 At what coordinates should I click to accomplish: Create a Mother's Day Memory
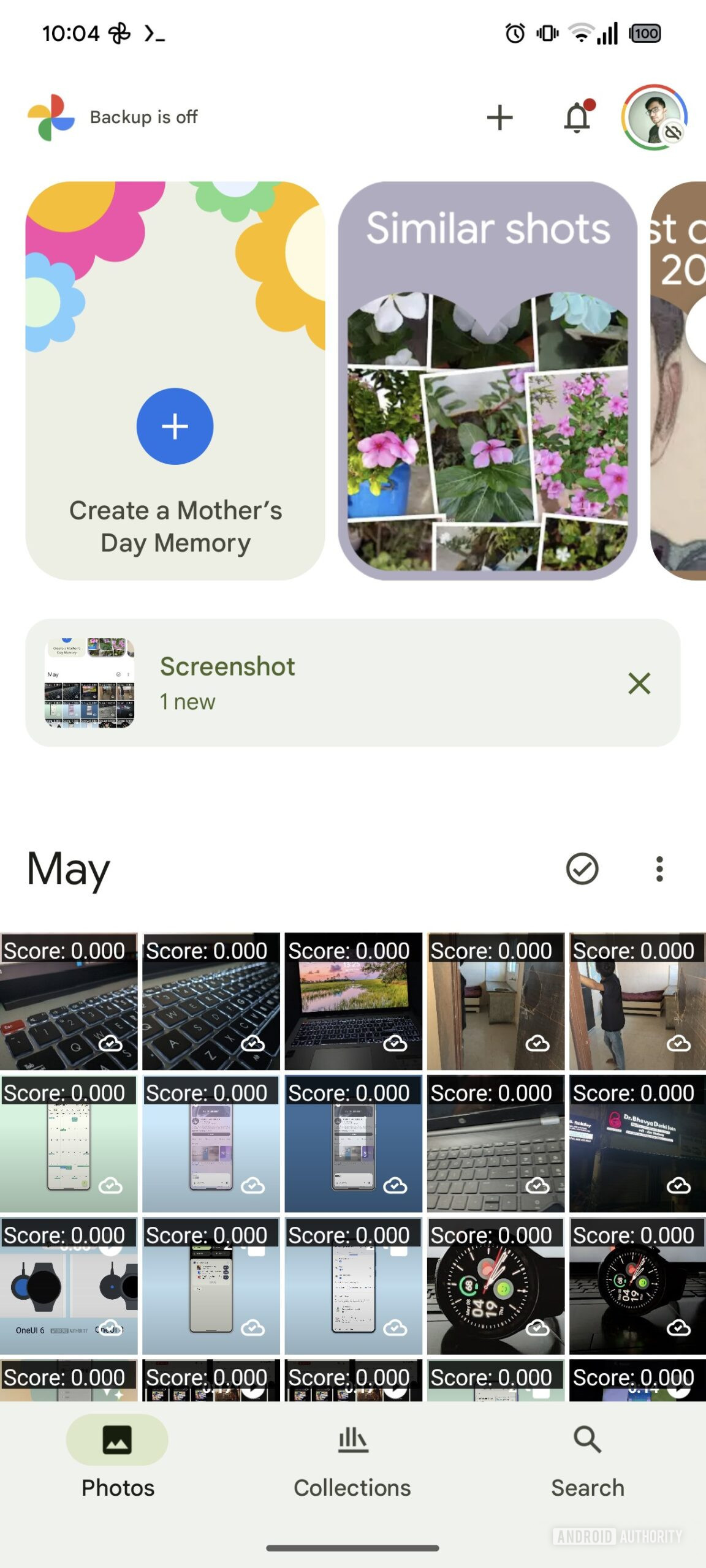[175, 426]
